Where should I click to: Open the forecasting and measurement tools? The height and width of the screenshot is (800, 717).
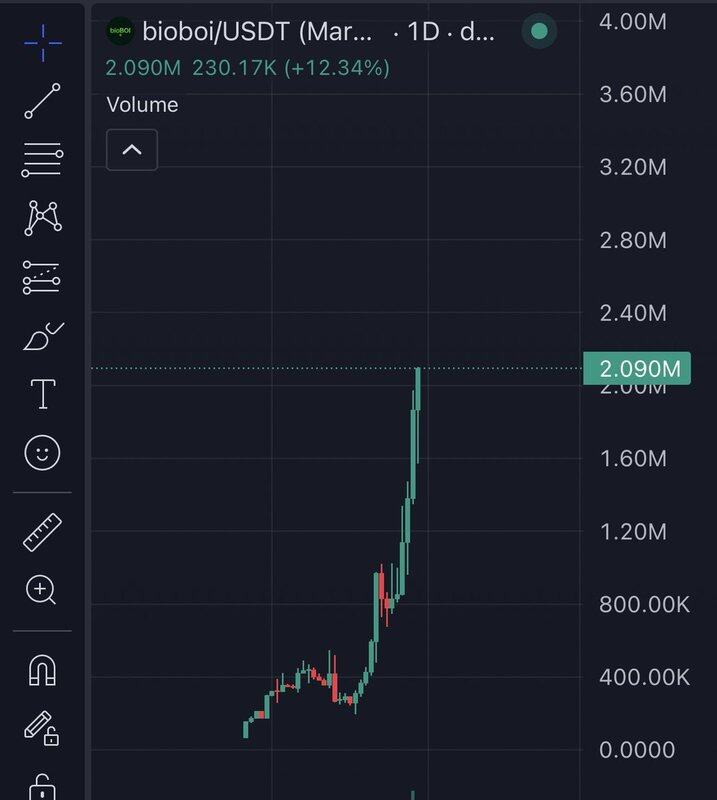(x=41, y=277)
